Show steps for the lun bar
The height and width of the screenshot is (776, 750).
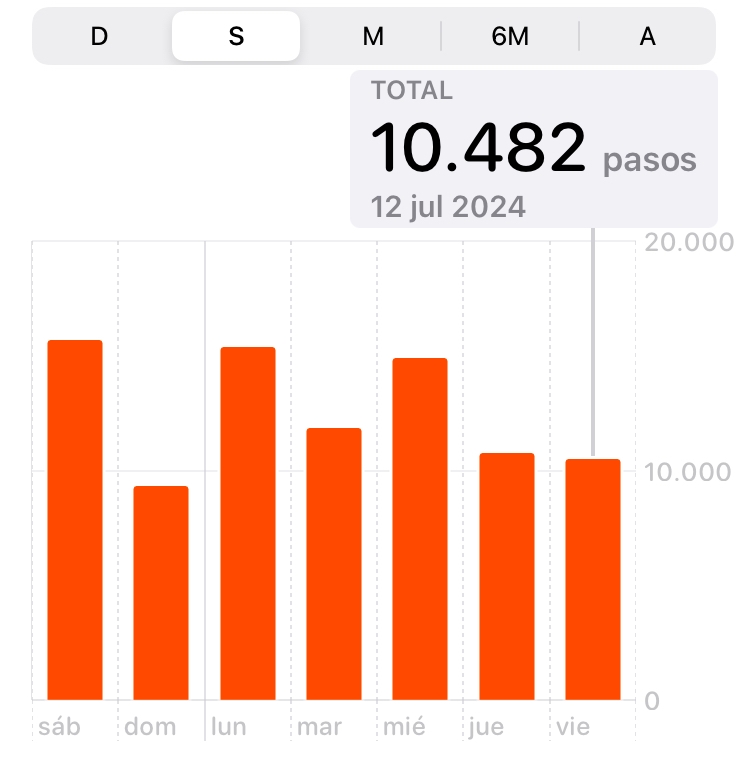tap(248, 523)
